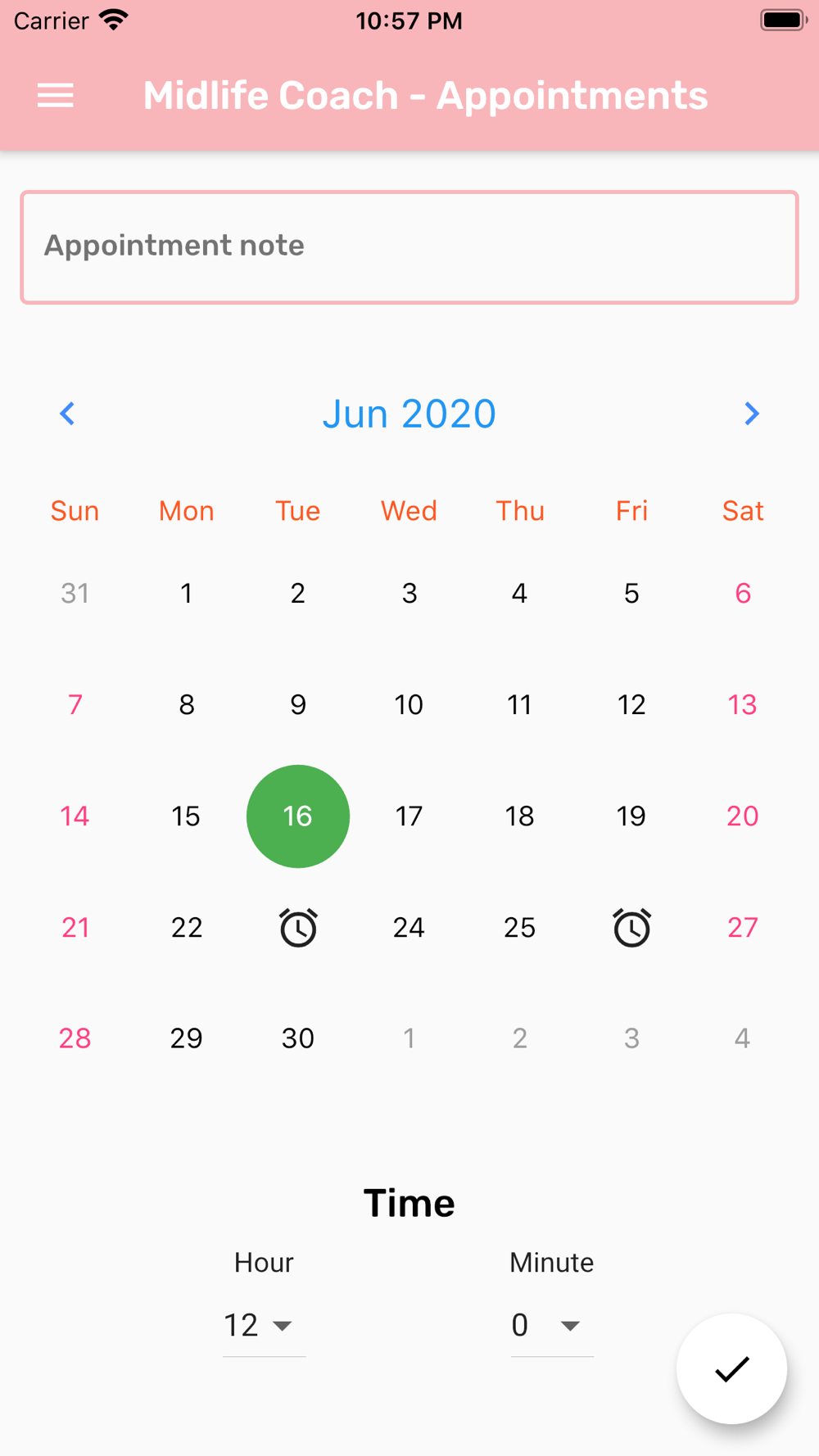The image size is (819, 1456).
Task: Go to the next month
Action: coord(751,414)
